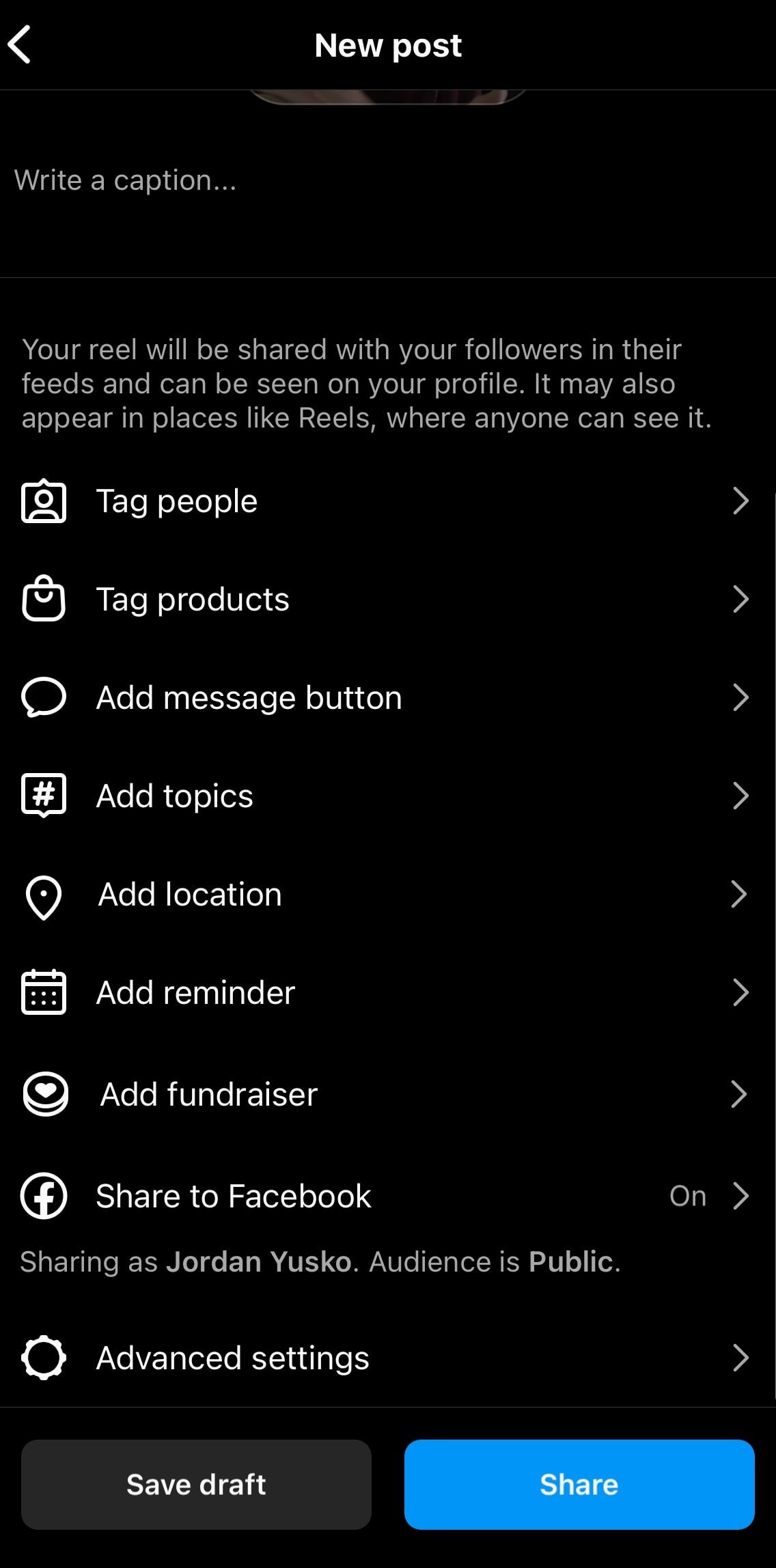Select Add message button option
776x1568 pixels.
[x=387, y=698]
